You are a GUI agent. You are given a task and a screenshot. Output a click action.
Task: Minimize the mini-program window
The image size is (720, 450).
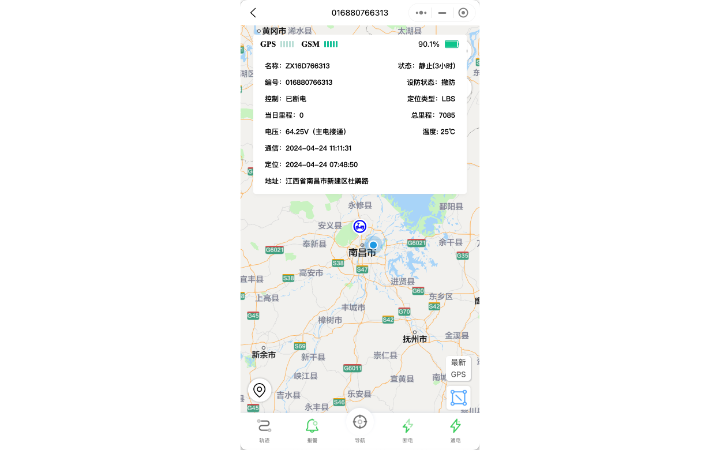pyautogui.click(x=442, y=13)
